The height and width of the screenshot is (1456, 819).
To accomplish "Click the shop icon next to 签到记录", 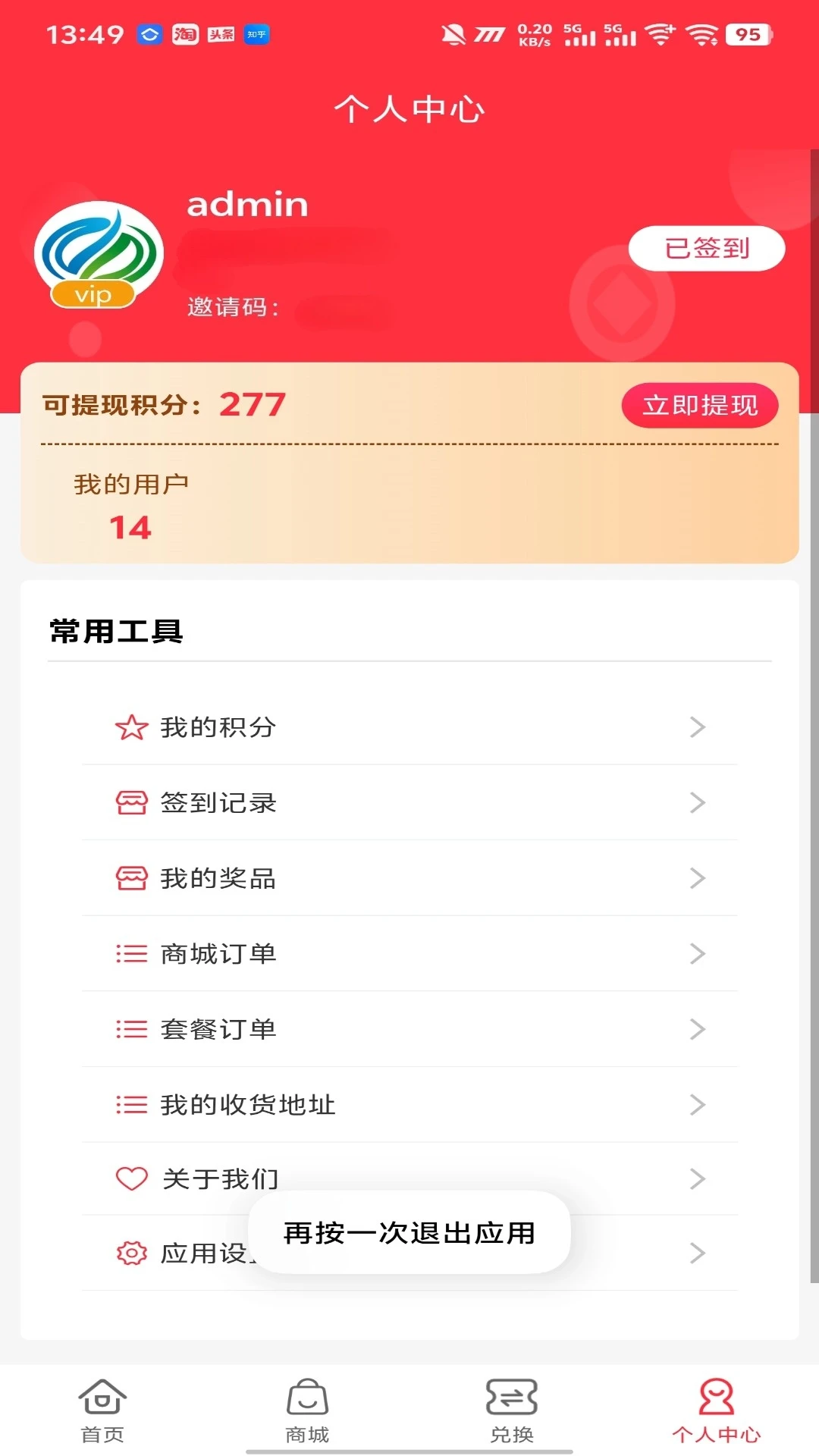I will tap(131, 803).
